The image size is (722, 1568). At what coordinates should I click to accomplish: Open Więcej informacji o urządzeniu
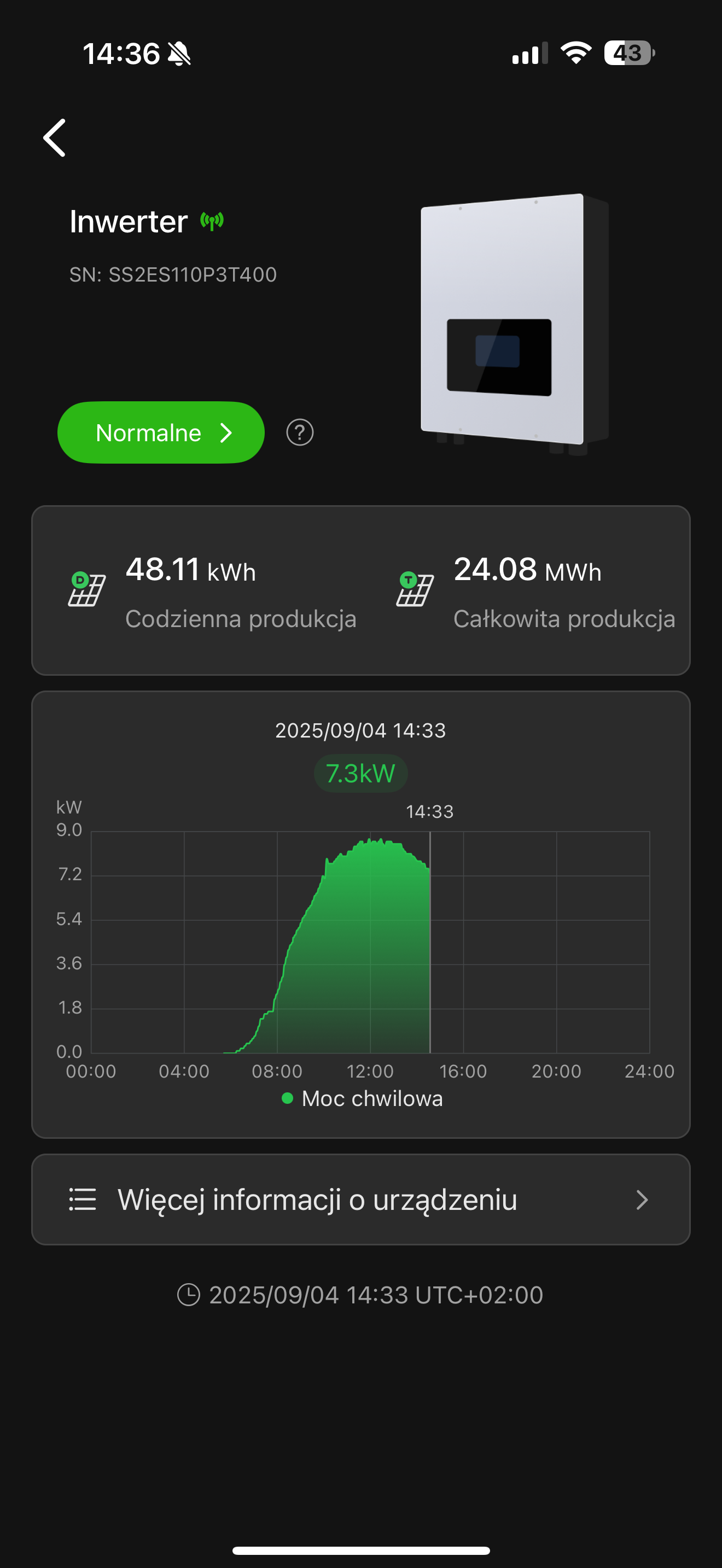360,1200
